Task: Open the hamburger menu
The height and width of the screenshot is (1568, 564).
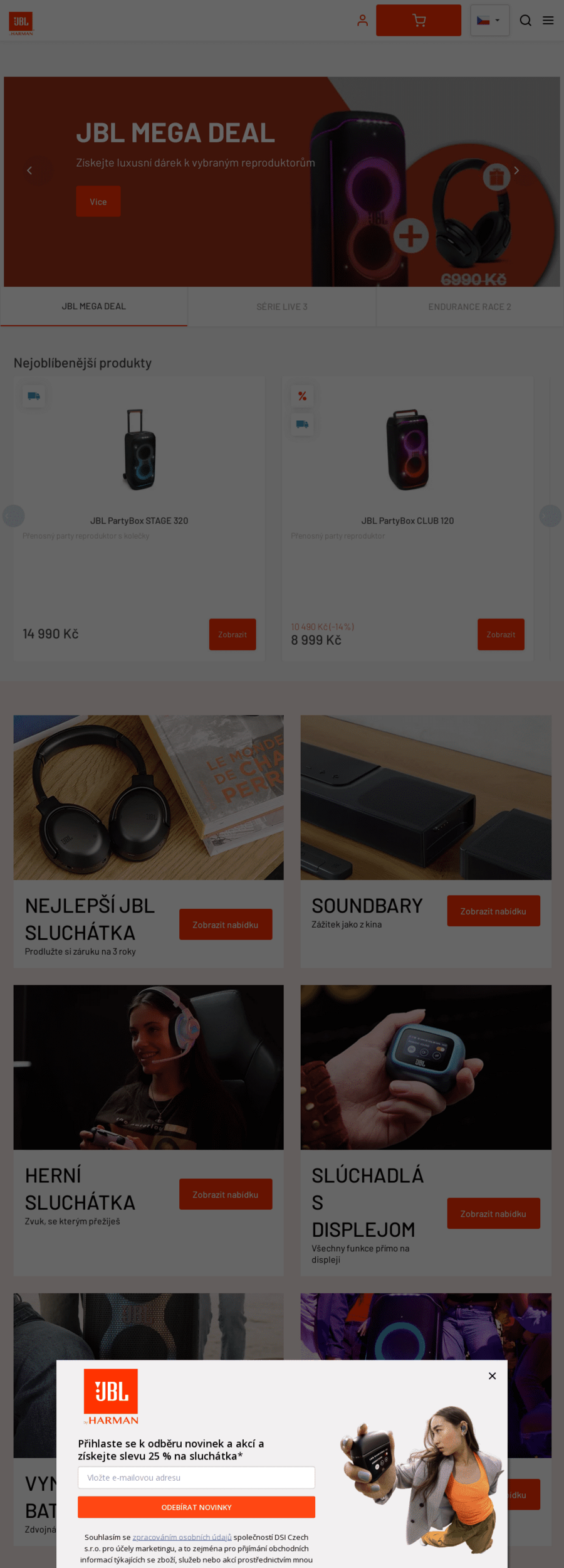Action: coord(548,21)
